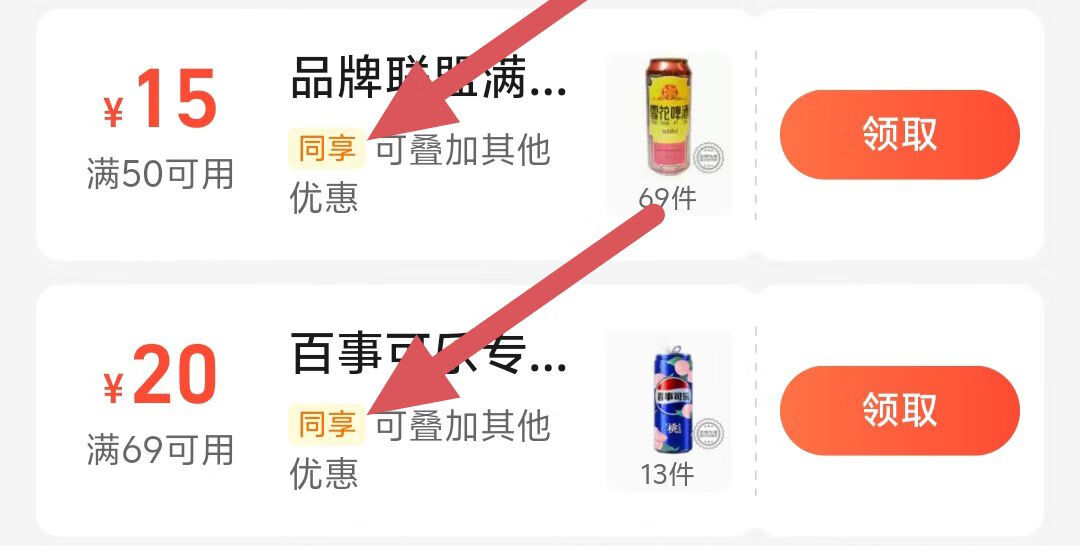Claim the ¥15 品牌联盟 coupon with 领取
Image resolution: width=1080 pixels, height=546 pixels.
point(899,134)
